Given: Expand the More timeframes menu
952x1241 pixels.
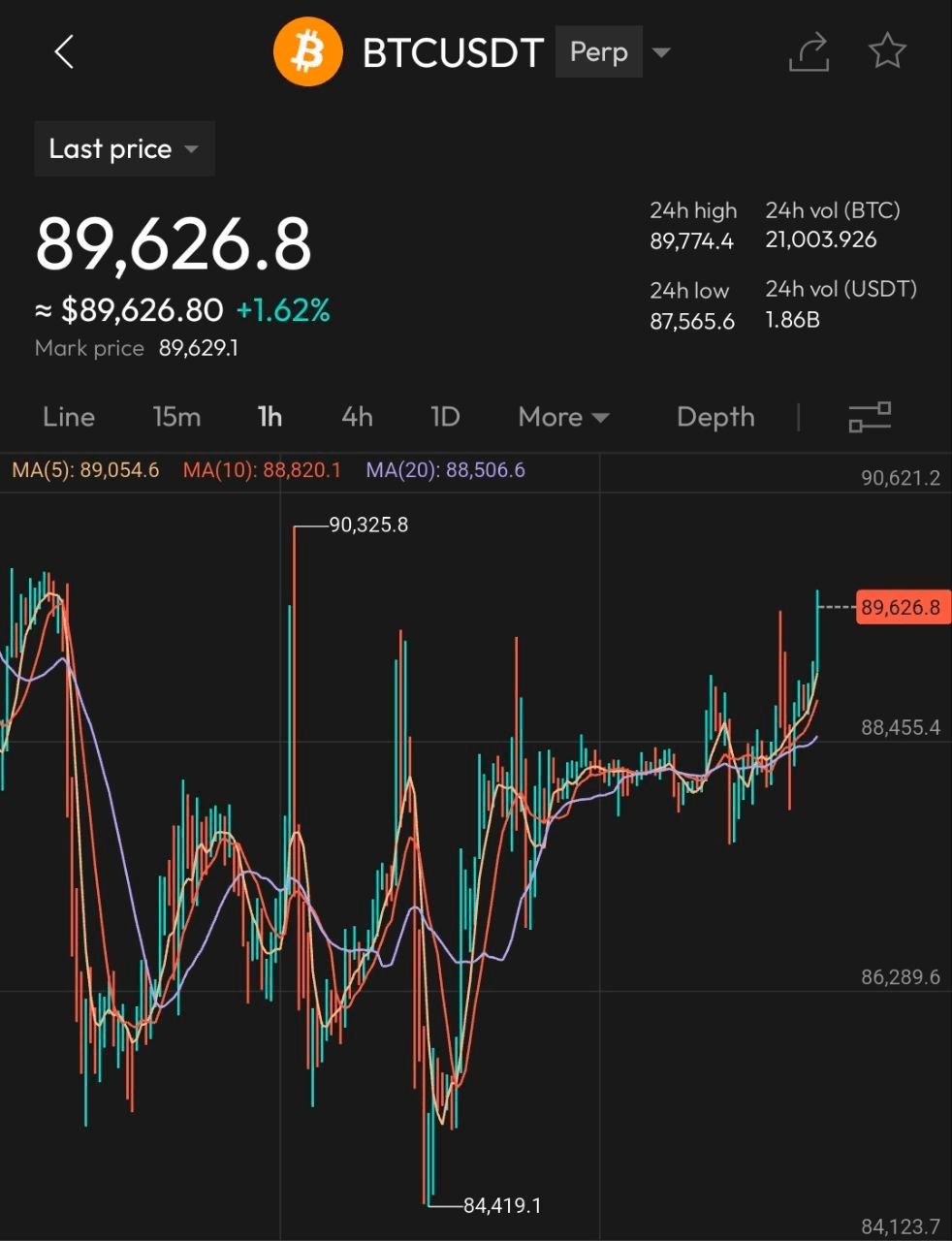Looking at the screenshot, I should pos(563,417).
